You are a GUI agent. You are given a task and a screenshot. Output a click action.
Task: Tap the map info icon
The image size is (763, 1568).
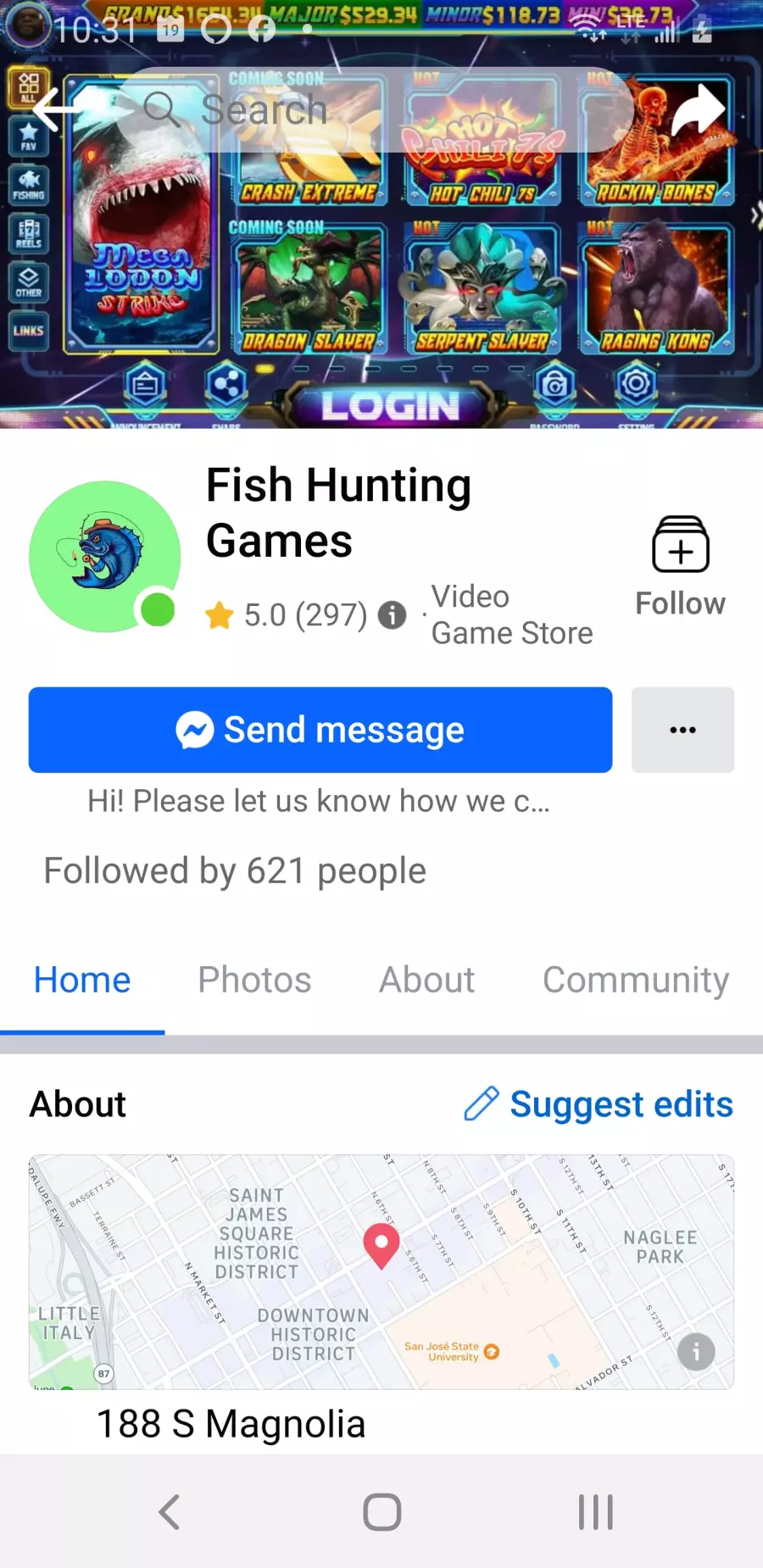coord(696,1352)
